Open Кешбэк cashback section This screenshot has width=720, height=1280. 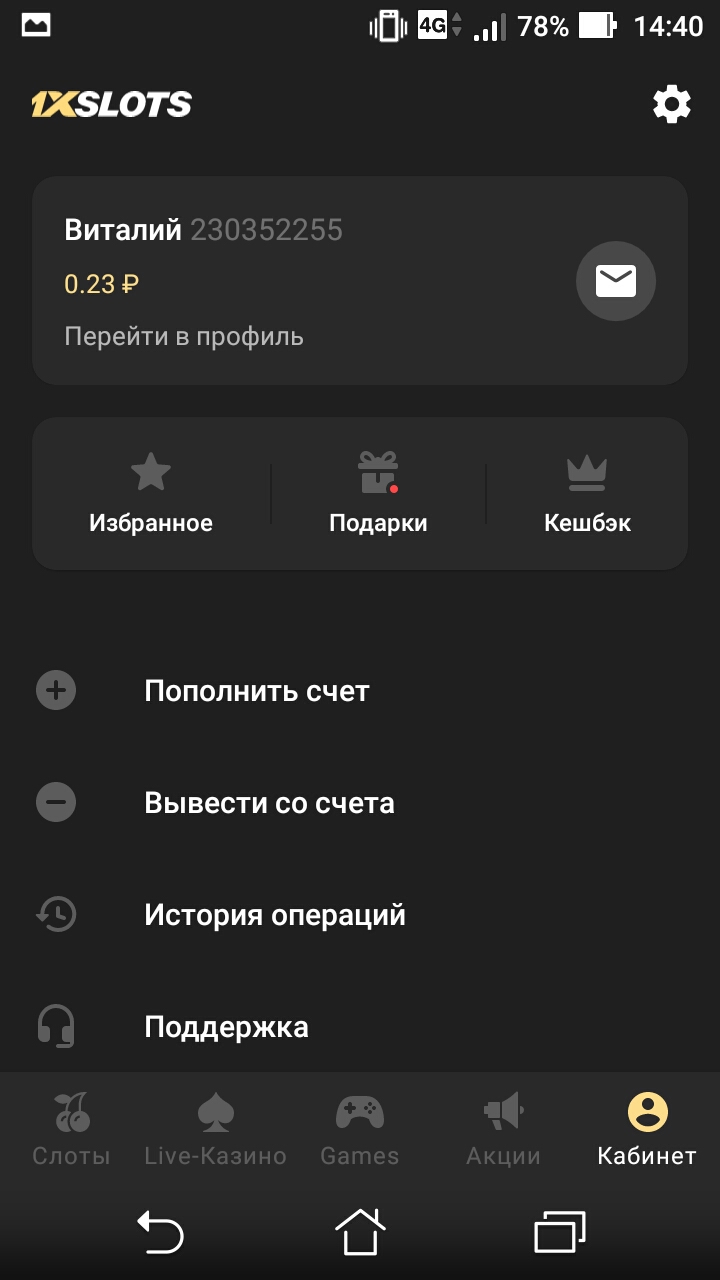pos(587,494)
